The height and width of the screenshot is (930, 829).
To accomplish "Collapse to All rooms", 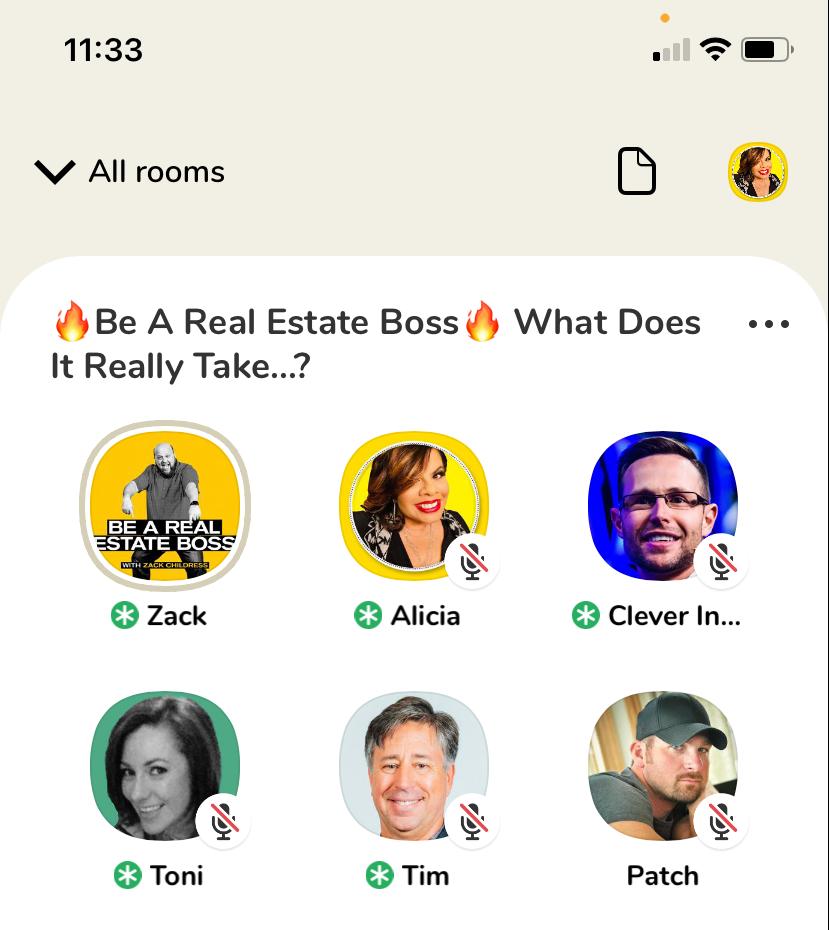I will tap(130, 172).
